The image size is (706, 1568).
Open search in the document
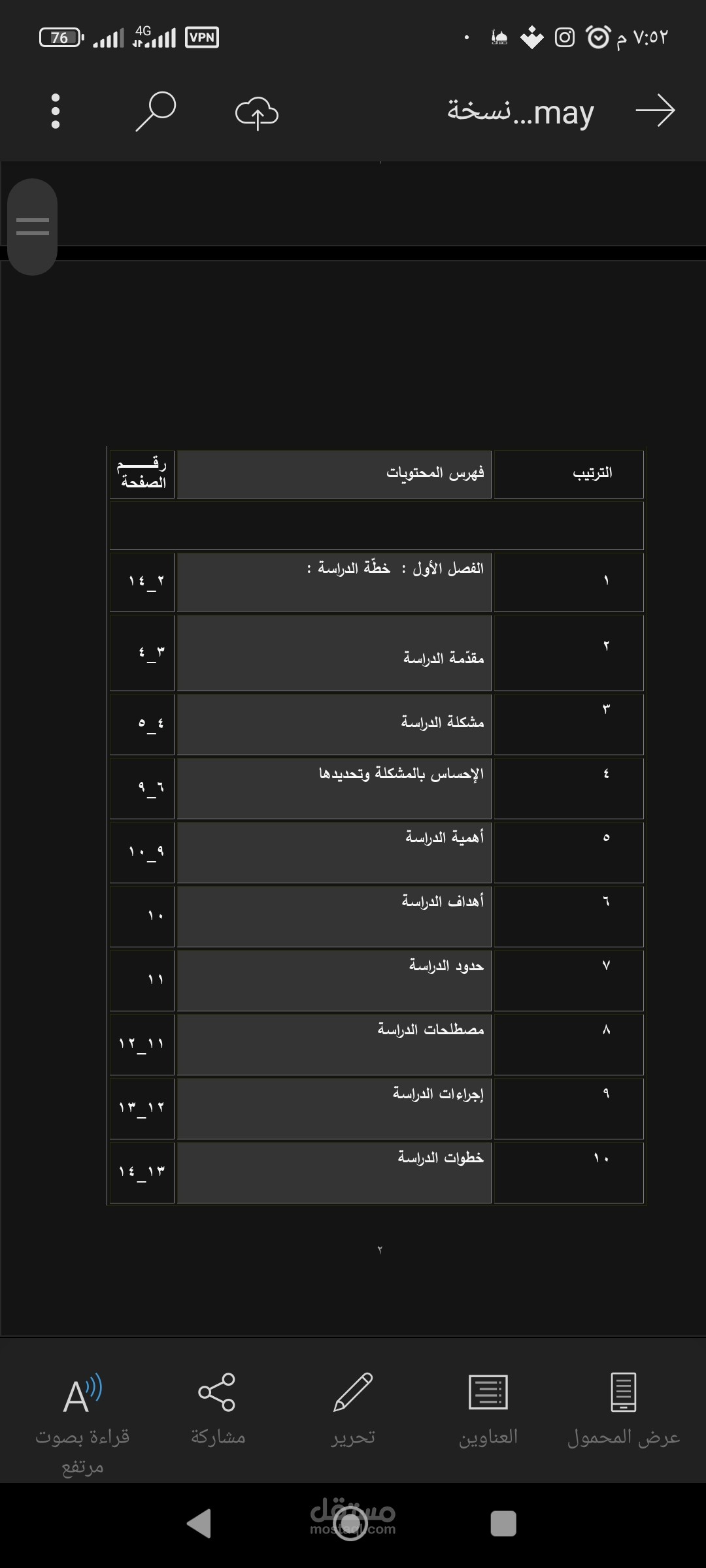pyautogui.click(x=156, y=111)
